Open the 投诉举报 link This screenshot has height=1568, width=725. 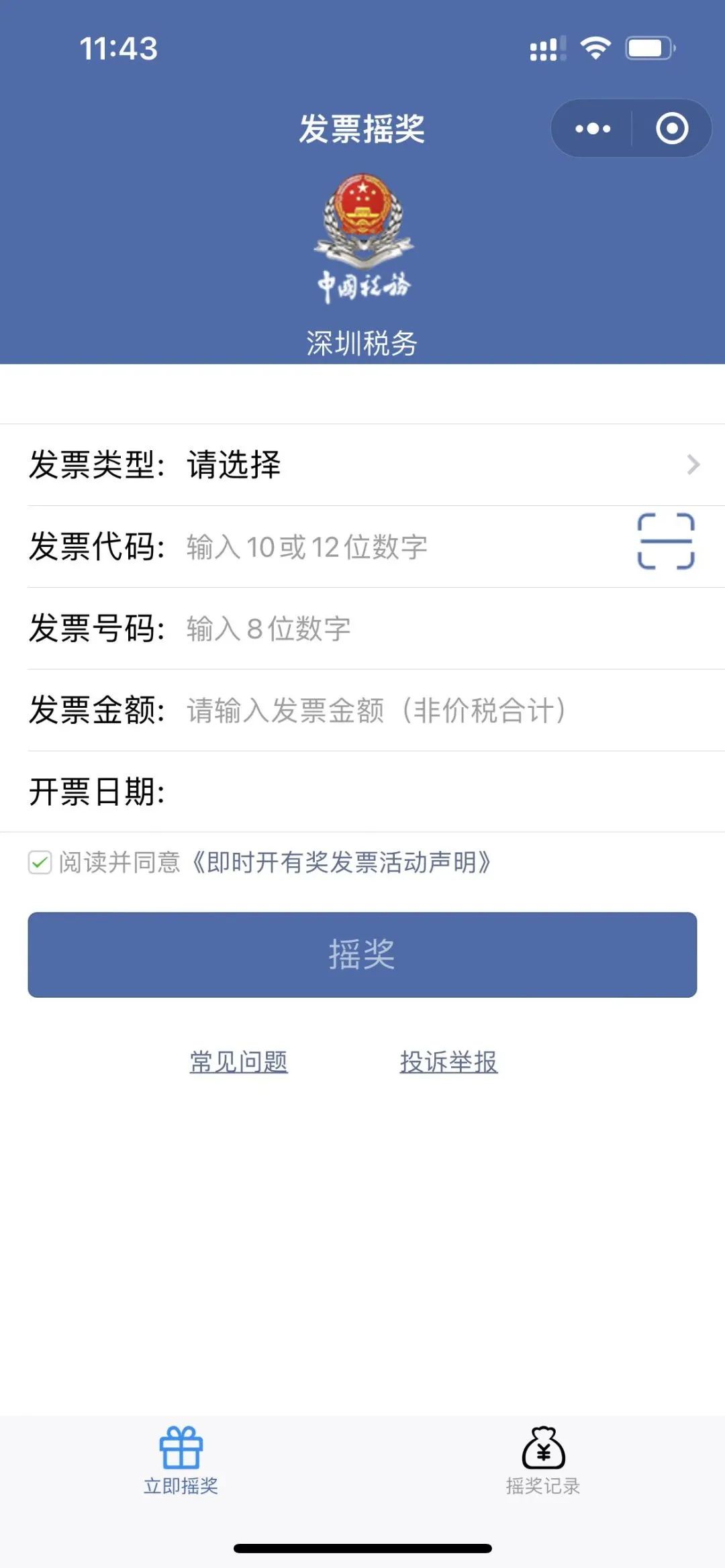448,1061
